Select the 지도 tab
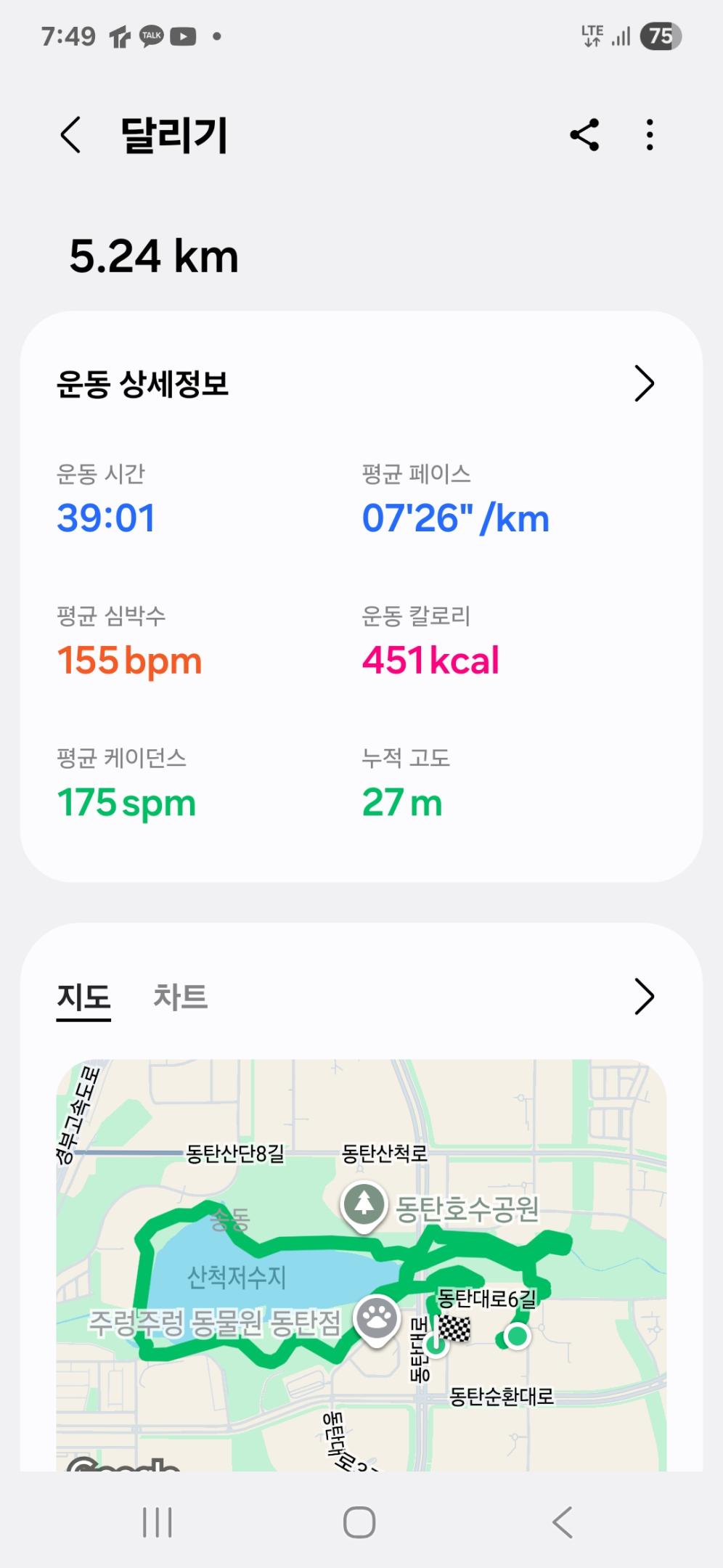This screenshot has width=723, height=1568. 83,997
